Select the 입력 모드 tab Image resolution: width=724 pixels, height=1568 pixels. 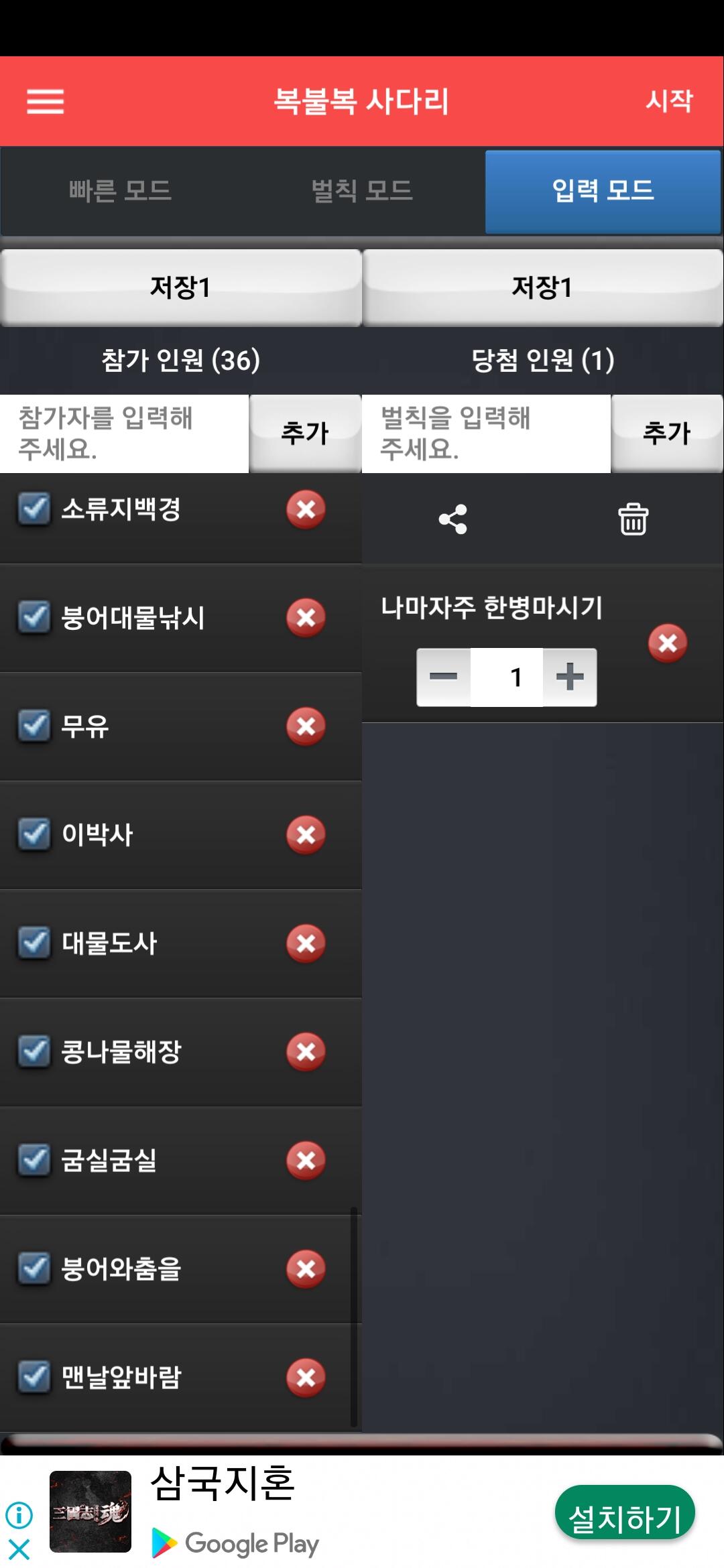pos(603,191)
